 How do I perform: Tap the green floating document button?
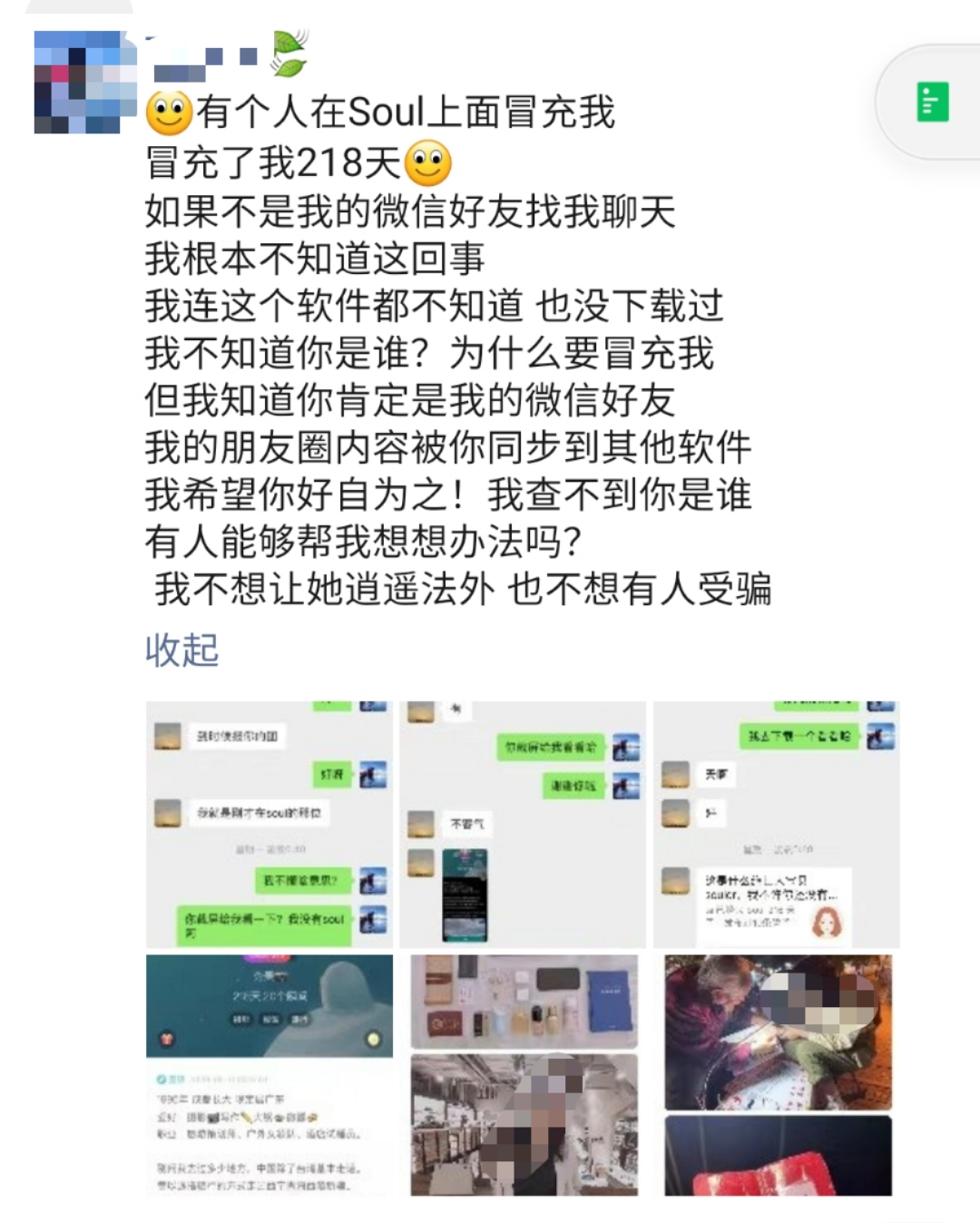pyautogui.click(x=932, y=102)
